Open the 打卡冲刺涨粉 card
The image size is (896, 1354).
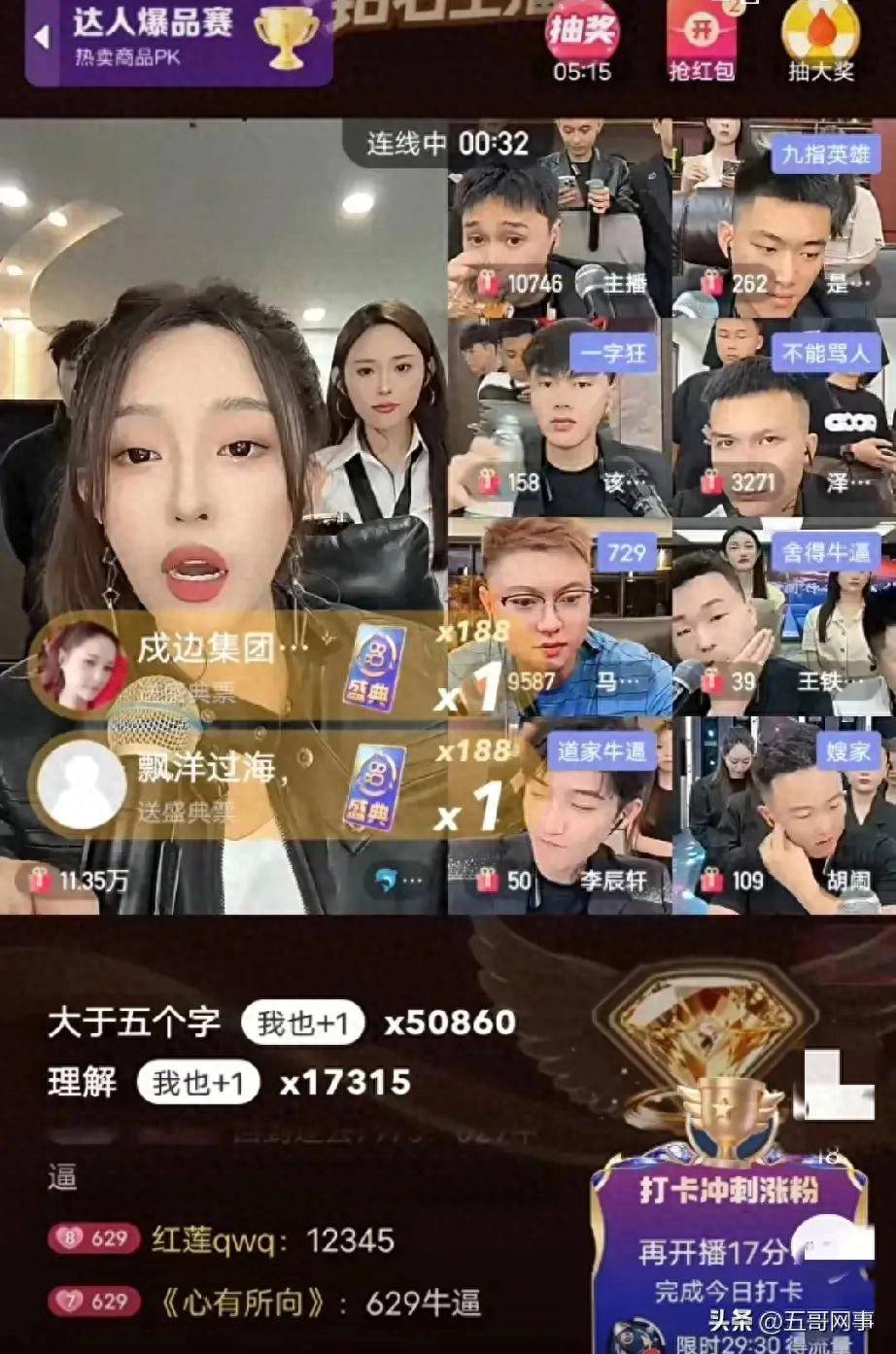pyautogui.click(x=729, y=1254)
